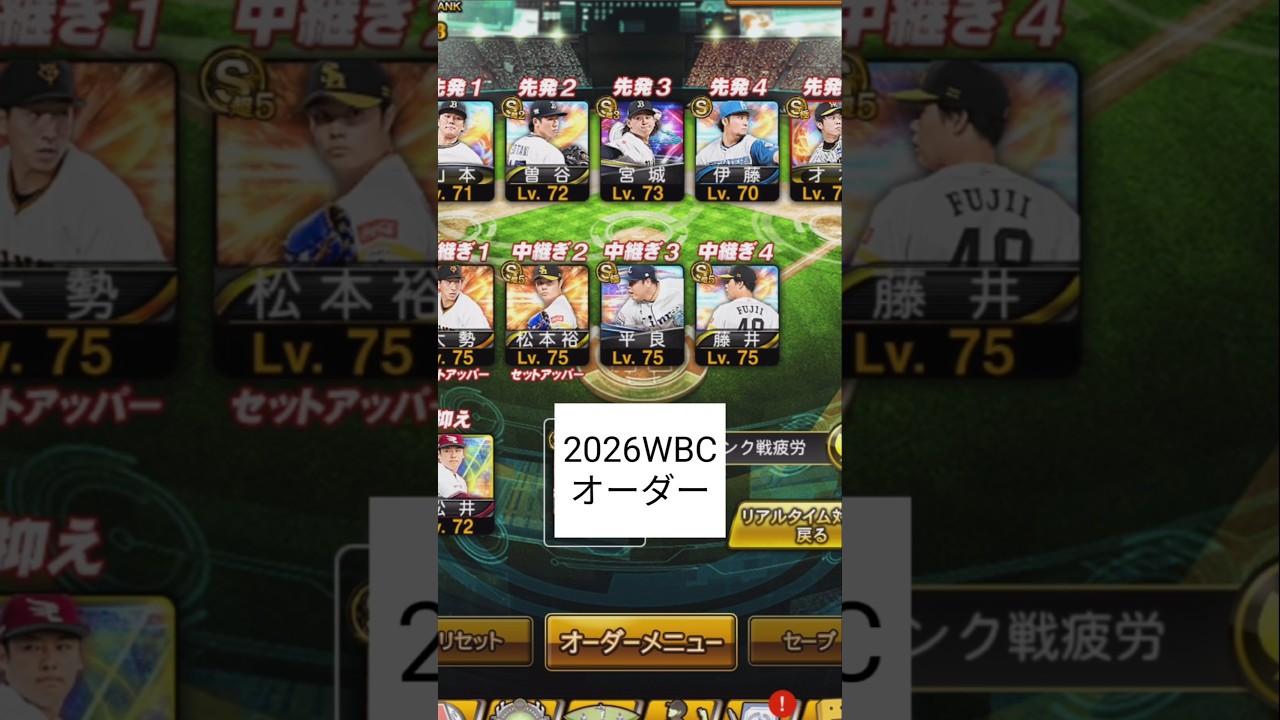Open the オーダーメニュー button
The height and width of the screenshot is (720, 1280).
point(641,642)
